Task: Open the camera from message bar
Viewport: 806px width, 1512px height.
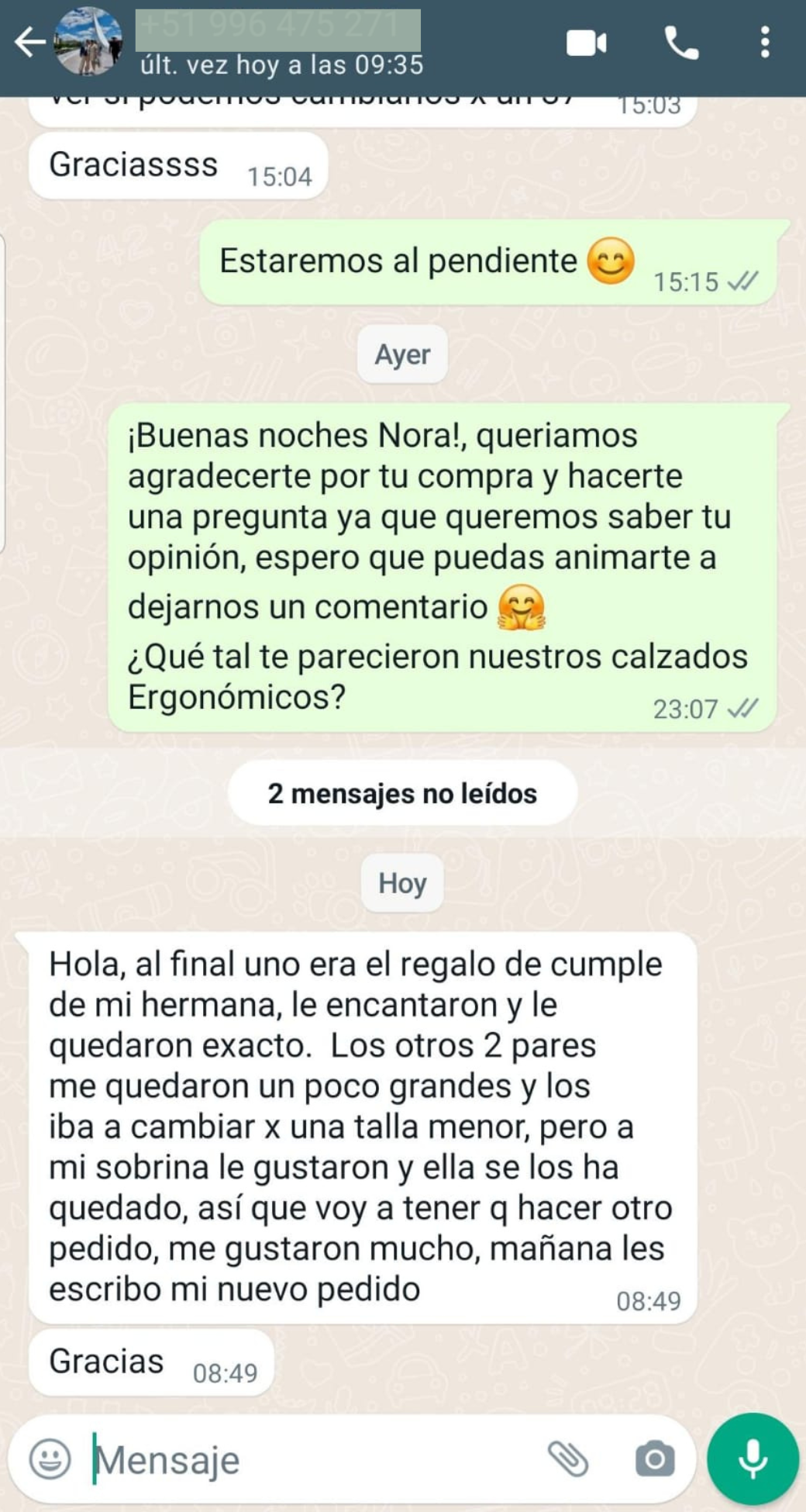Action: coord(655,1460)
